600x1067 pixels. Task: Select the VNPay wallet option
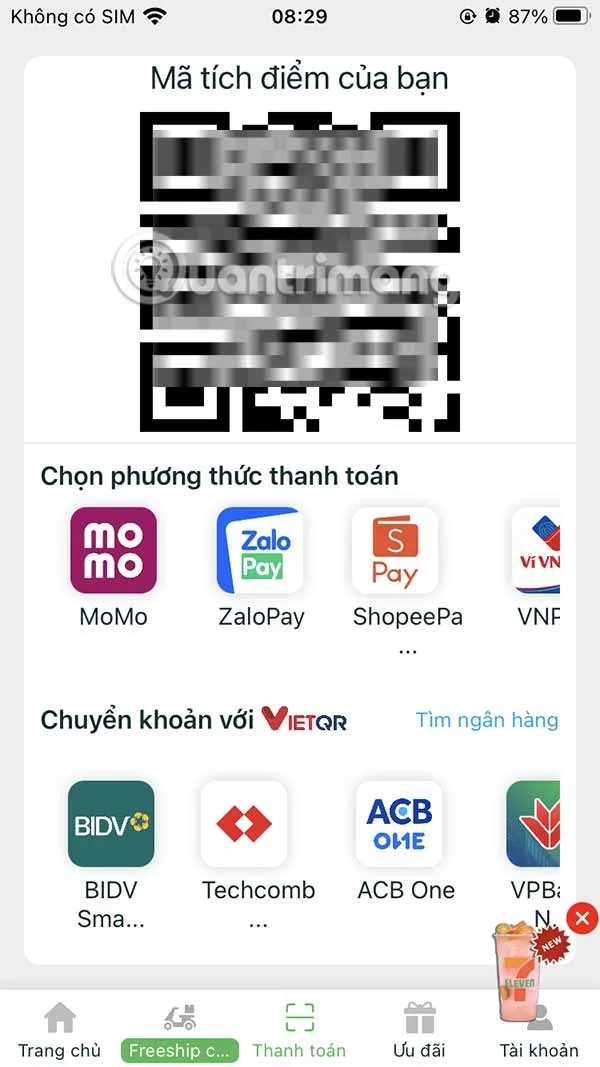click(536, 551)
